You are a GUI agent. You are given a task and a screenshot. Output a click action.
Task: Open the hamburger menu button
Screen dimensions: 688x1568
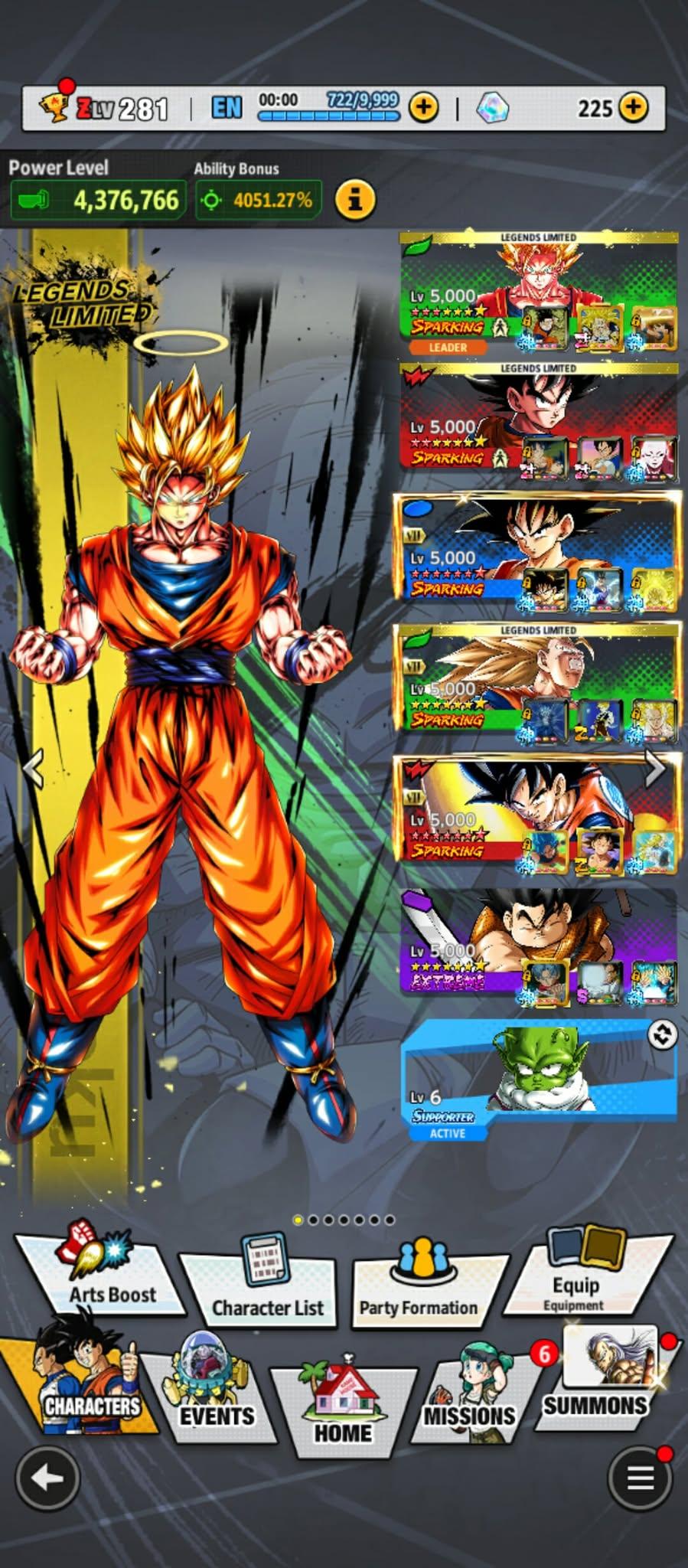pyautogui.click(x=640, y=1478)
